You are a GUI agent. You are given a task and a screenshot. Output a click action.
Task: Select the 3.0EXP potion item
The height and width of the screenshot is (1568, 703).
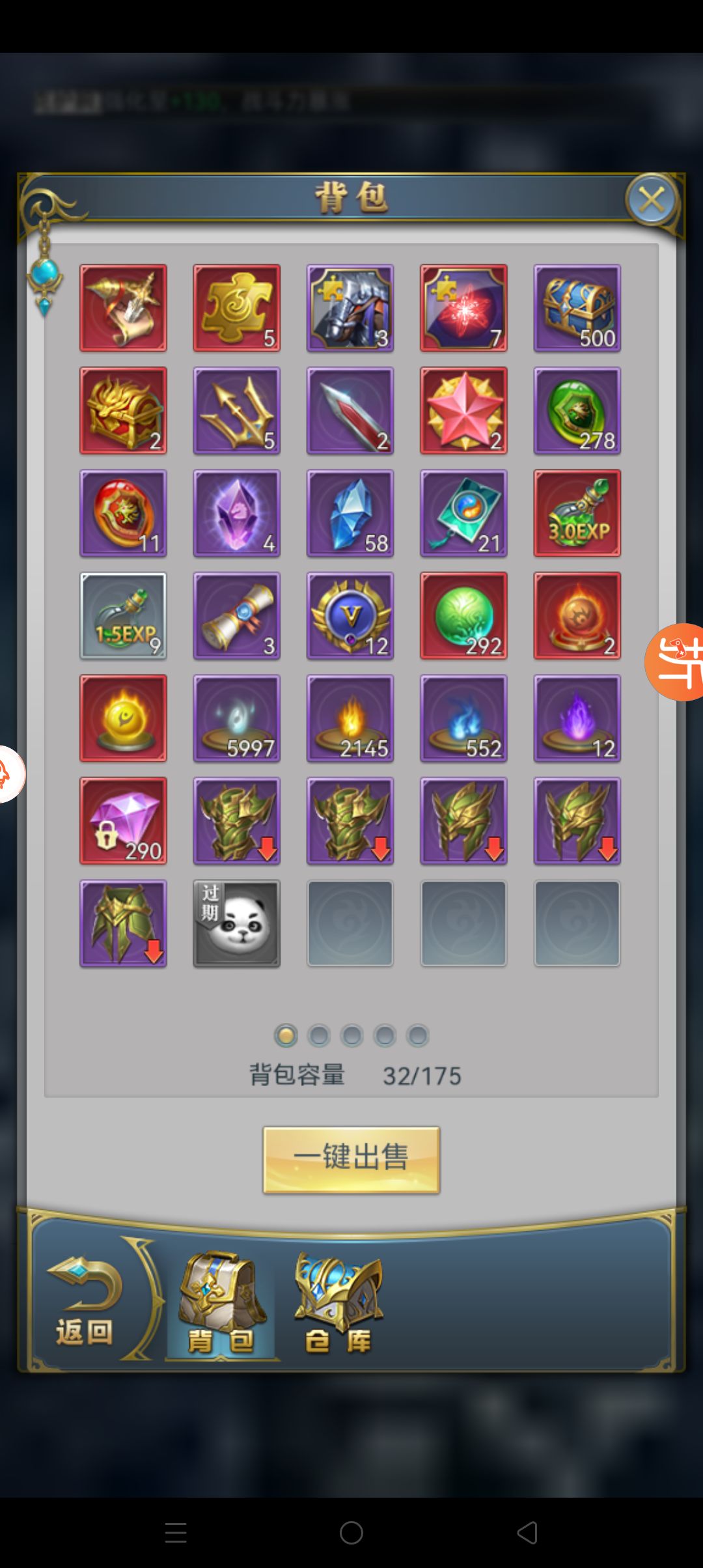[x=577, y=513]
